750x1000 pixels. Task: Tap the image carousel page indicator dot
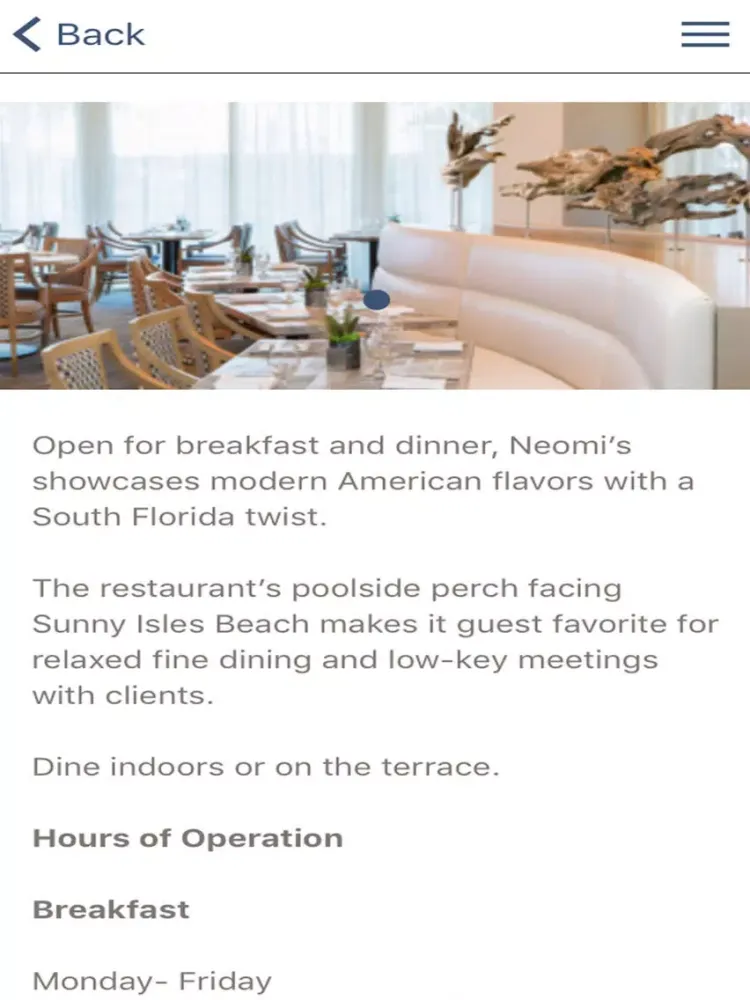pyautogui.click(x=377, y=299)
